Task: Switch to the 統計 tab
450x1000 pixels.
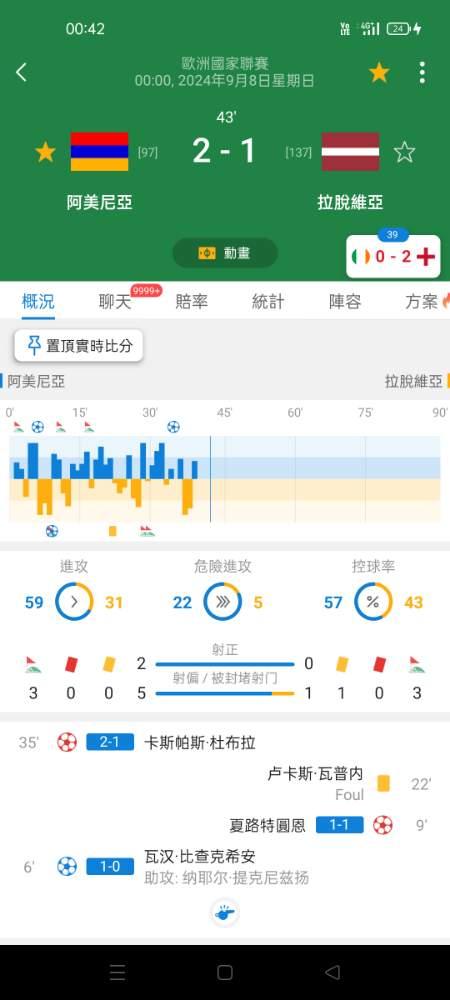Action: [268, 302]
